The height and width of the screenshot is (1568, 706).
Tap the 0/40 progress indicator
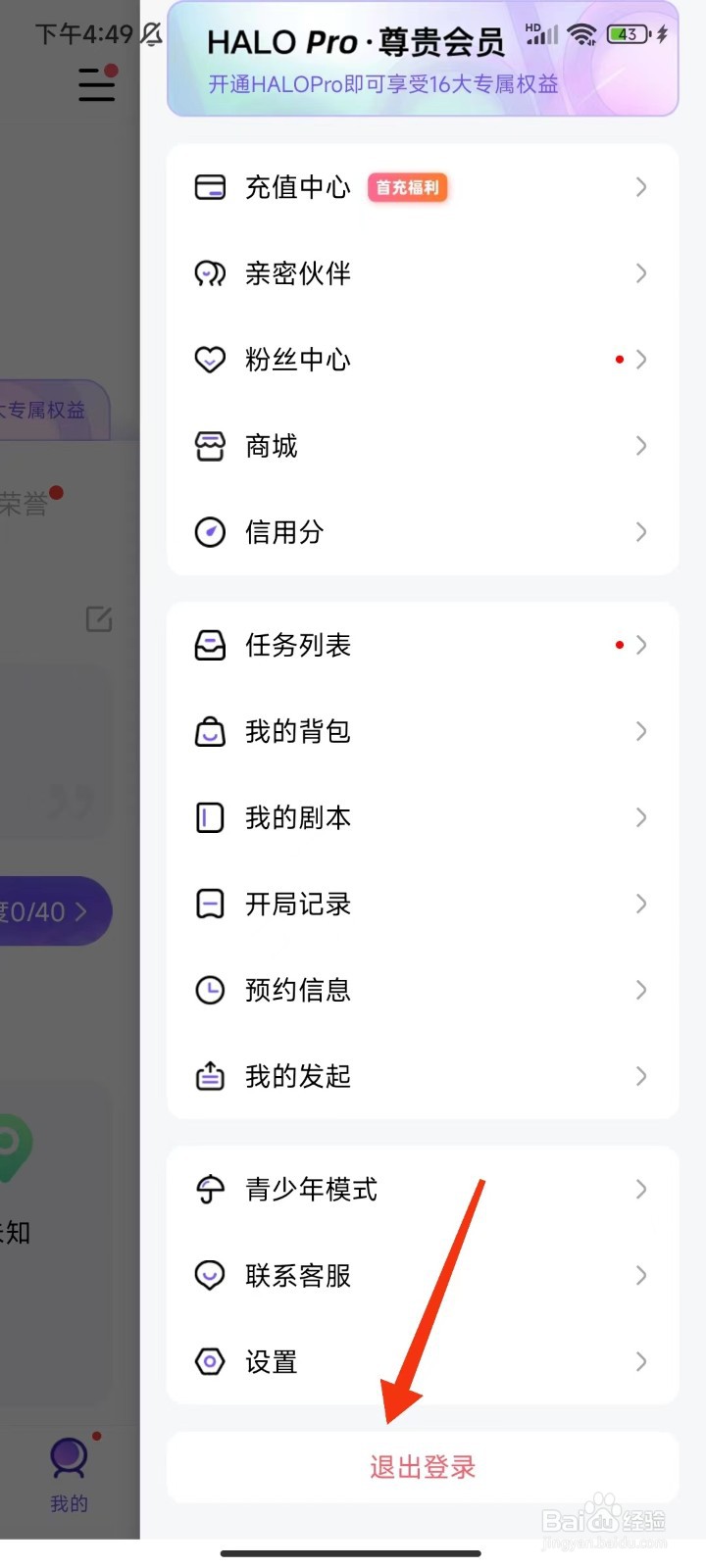[39, 910]
